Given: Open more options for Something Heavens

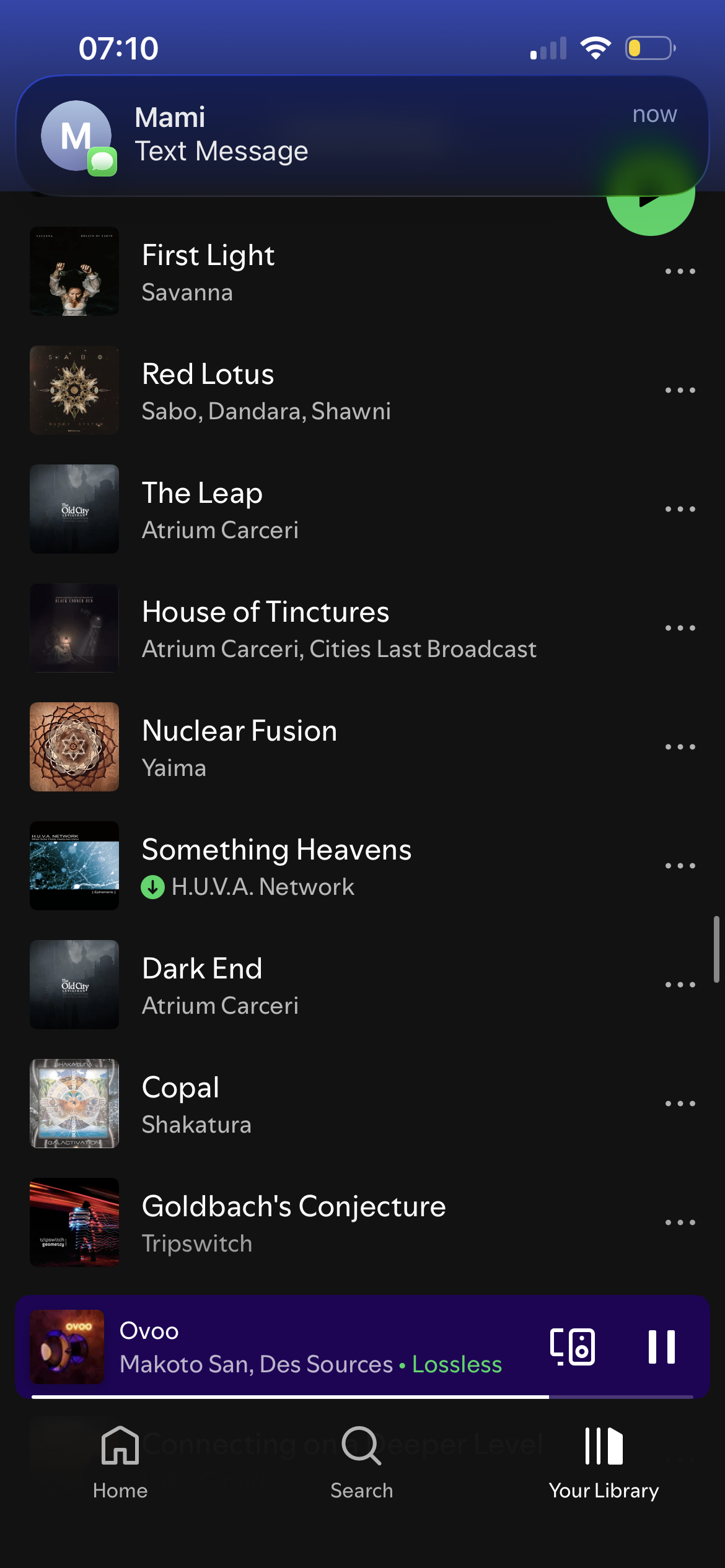Looking at the screenshot, I should (x=680, y=866).
